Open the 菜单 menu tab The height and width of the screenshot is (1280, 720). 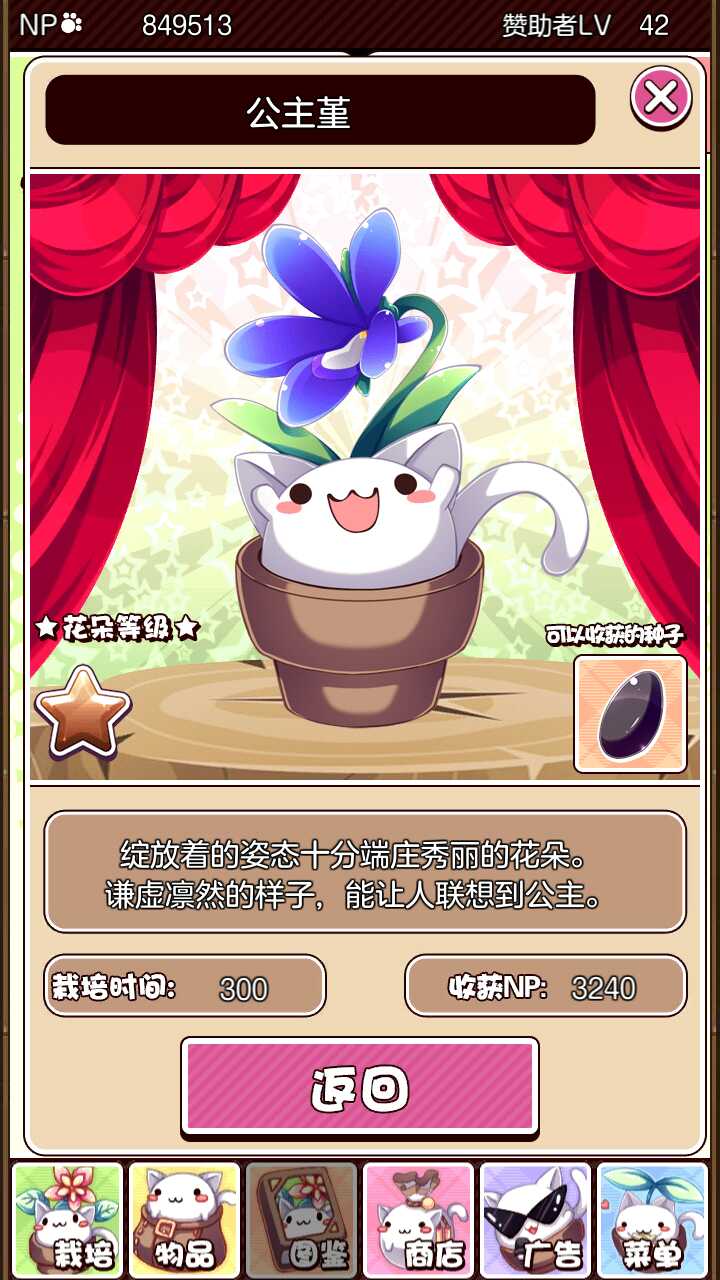tap(652, 1219)
